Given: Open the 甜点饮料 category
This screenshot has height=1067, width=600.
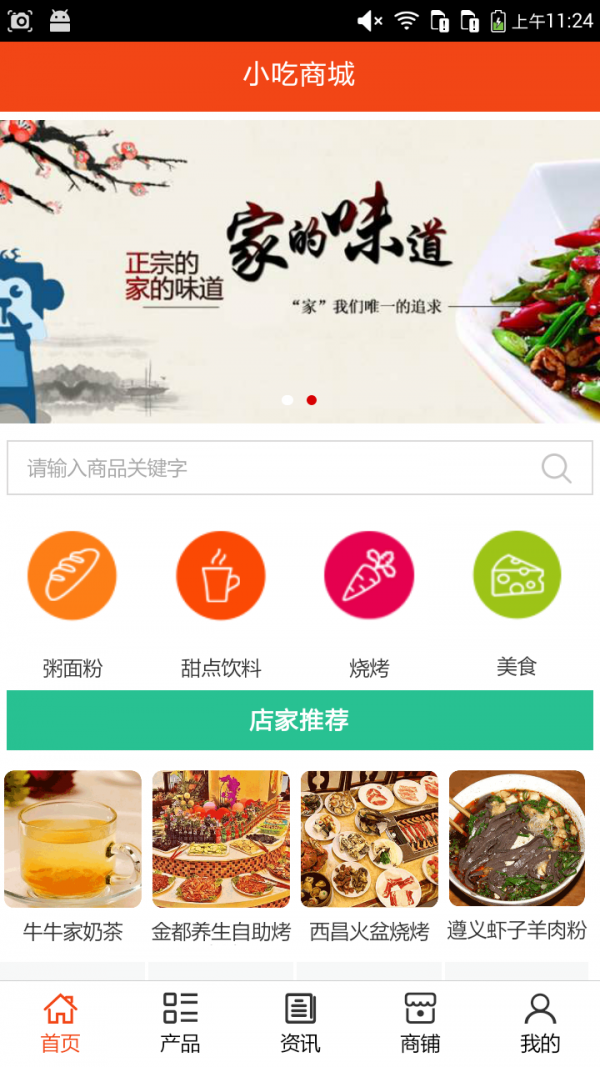Looking at the screenshot, I should tap(221, 576).
